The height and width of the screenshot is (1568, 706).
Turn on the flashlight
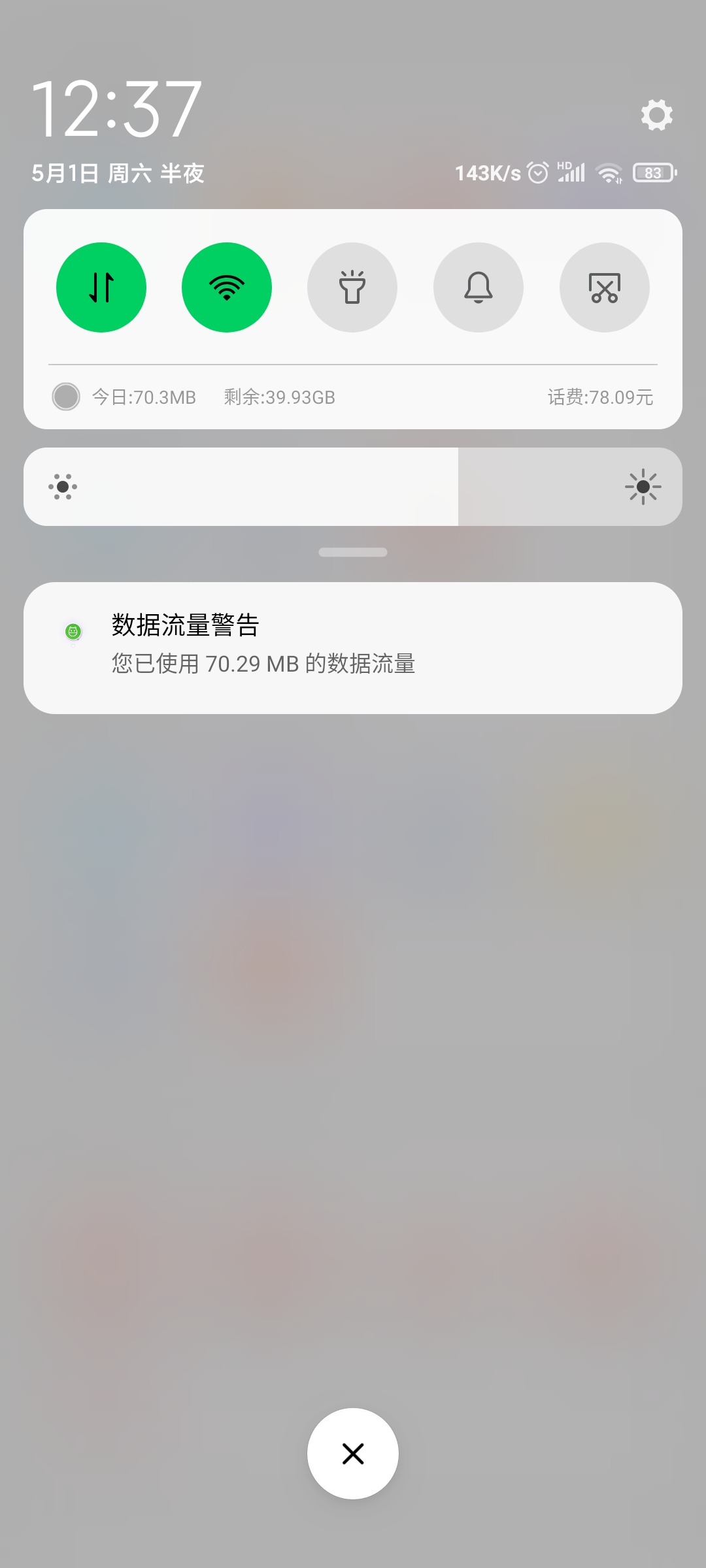click(x=352, y=287)
